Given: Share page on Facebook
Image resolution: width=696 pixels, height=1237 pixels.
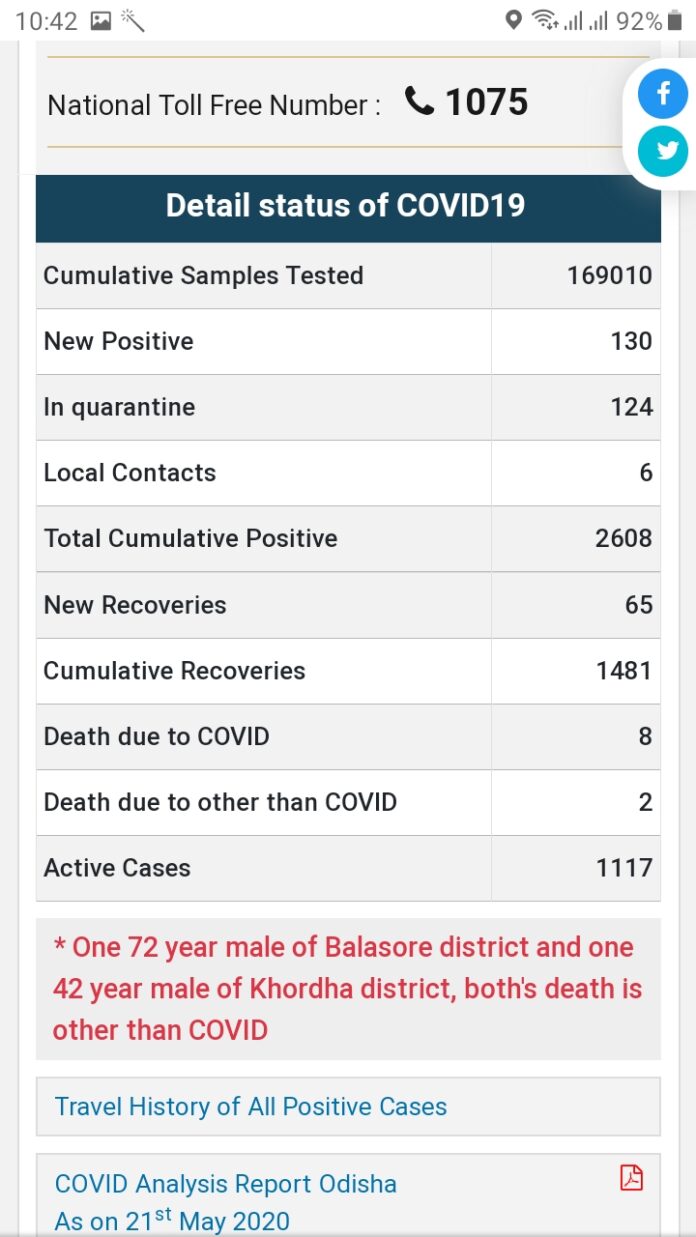Looking at the screenshot, I should [x=663, y=95].
